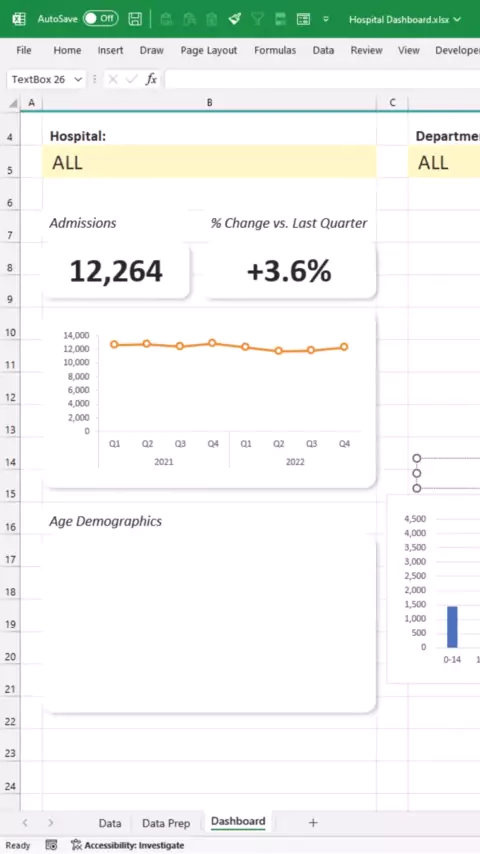Click the insert function fx button

(151, 80)
